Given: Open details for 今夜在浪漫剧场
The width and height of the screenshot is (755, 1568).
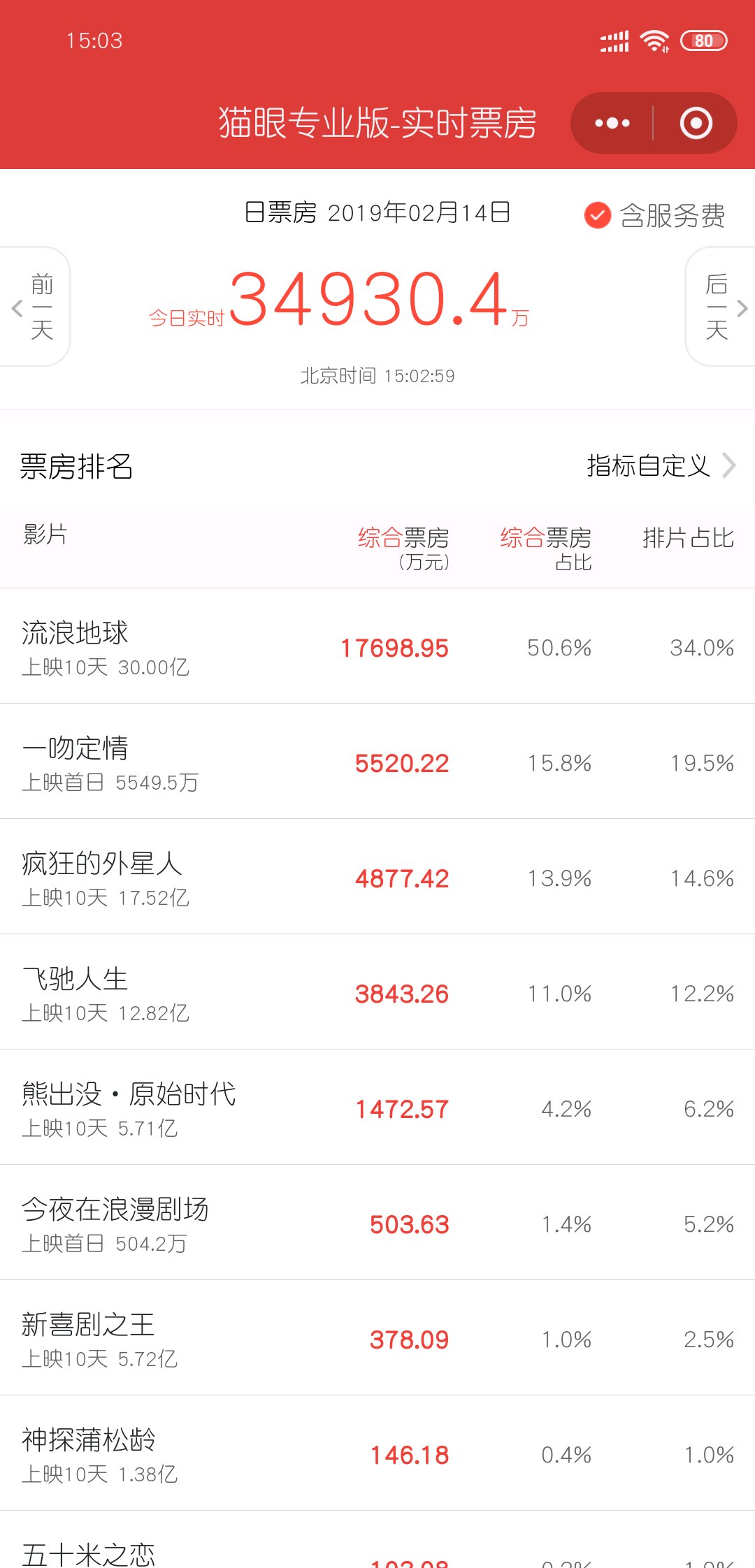Looking at the screenshot, I should pos(377,1223).
